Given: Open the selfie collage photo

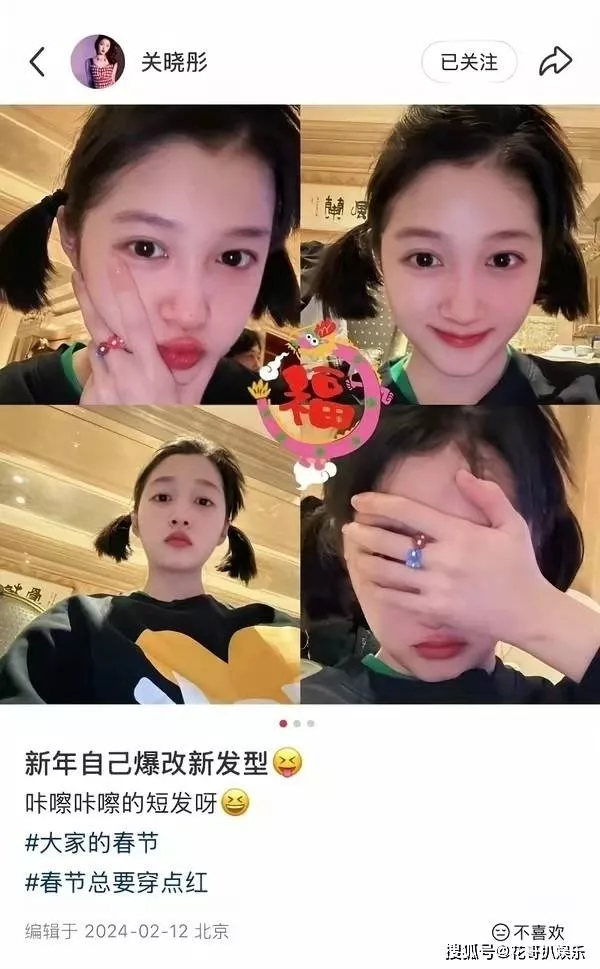Looking at the screenshot, I should click(x=300, y=404).
